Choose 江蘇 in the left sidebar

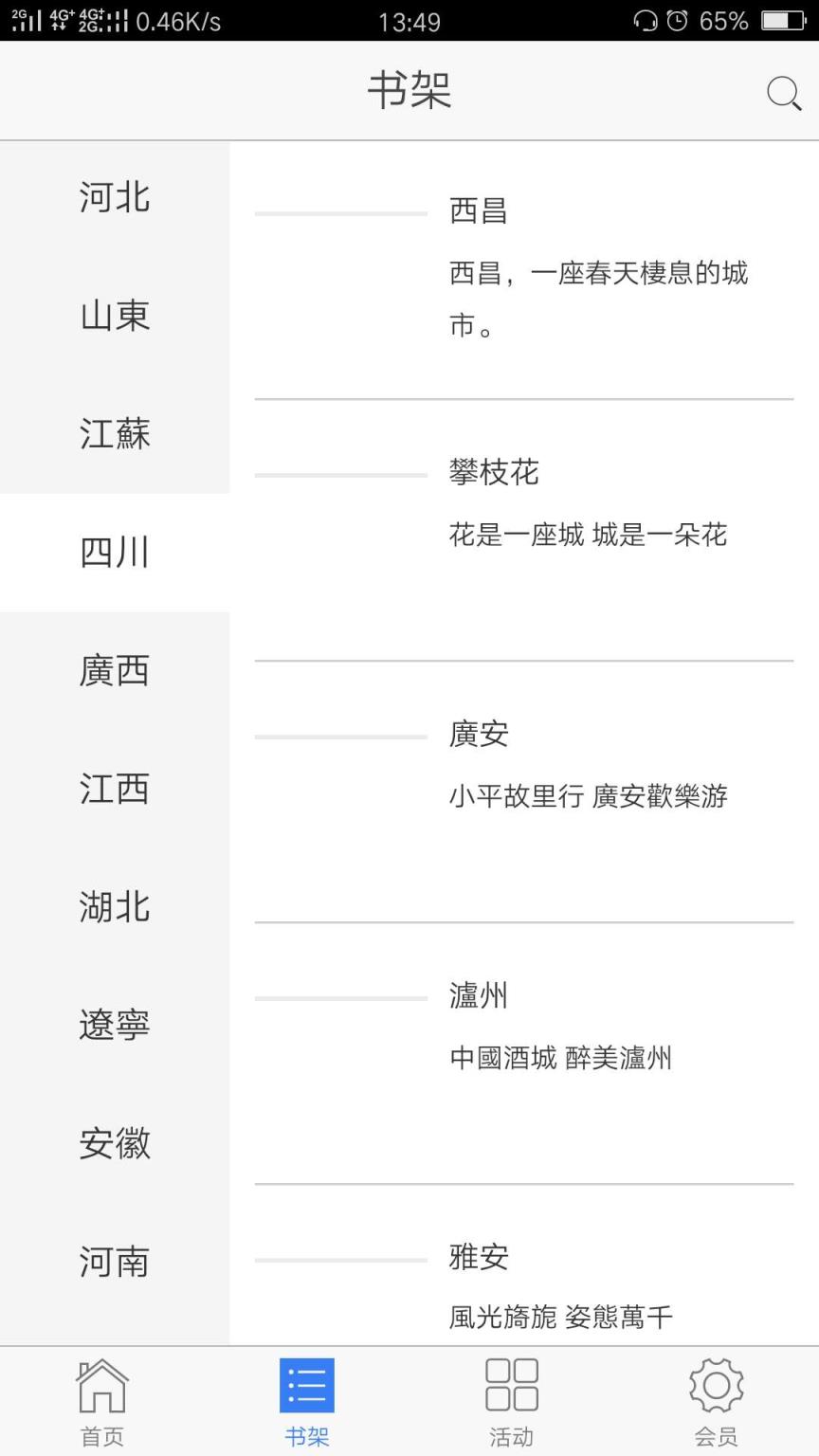(114, 434)
